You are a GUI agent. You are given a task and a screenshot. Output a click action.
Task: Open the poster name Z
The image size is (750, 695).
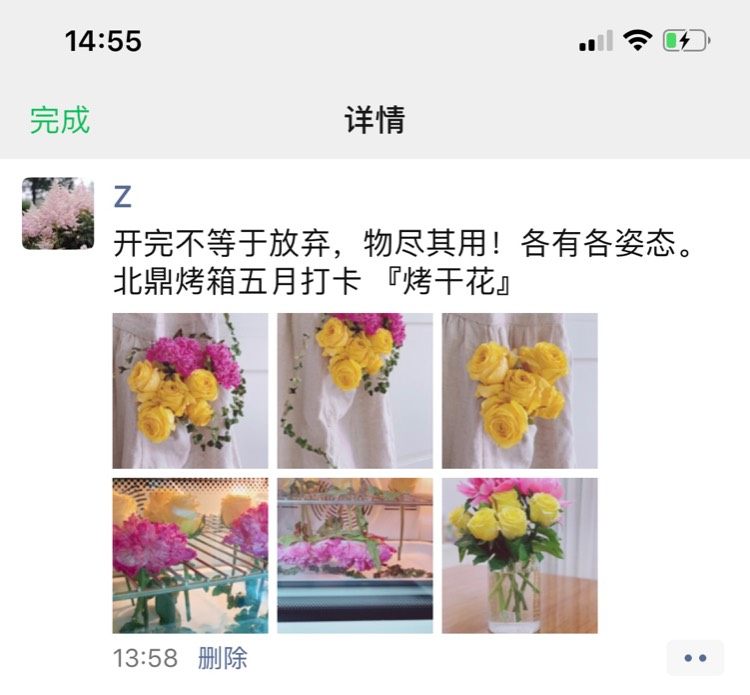click(122, 197)
